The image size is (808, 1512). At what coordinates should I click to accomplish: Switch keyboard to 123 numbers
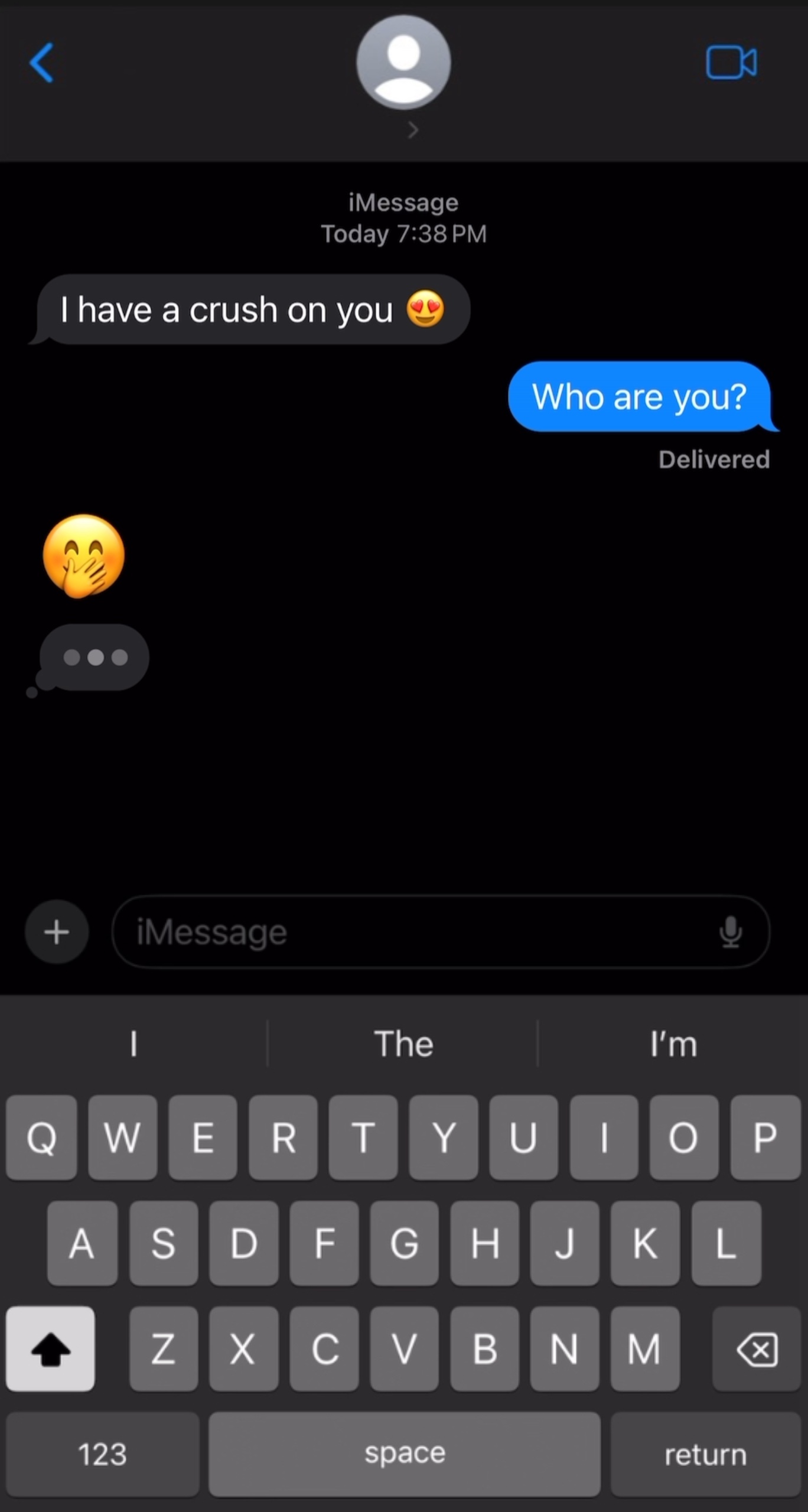(102, 1454)
